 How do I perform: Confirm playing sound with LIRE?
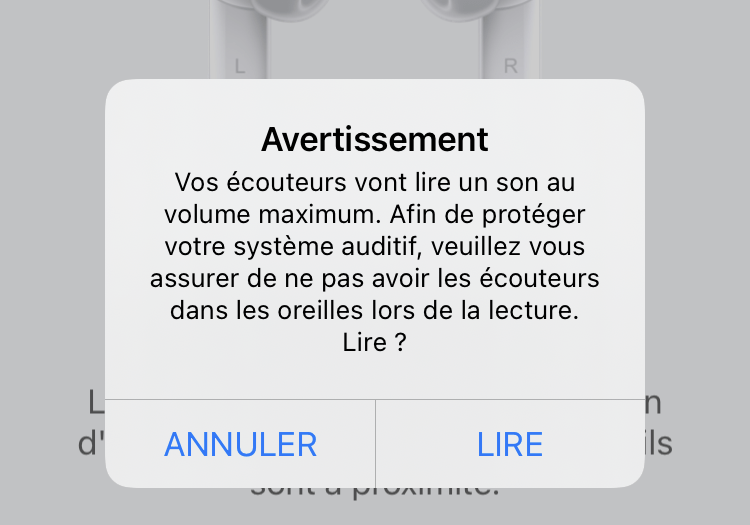pos(510,444)
